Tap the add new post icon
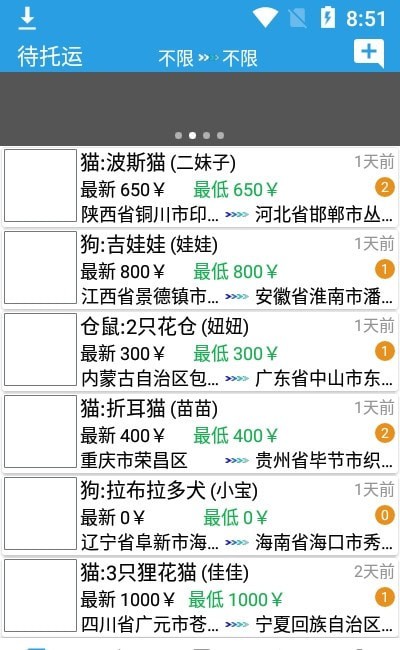Screen dimensions: 400x650 tap(368, 53)
